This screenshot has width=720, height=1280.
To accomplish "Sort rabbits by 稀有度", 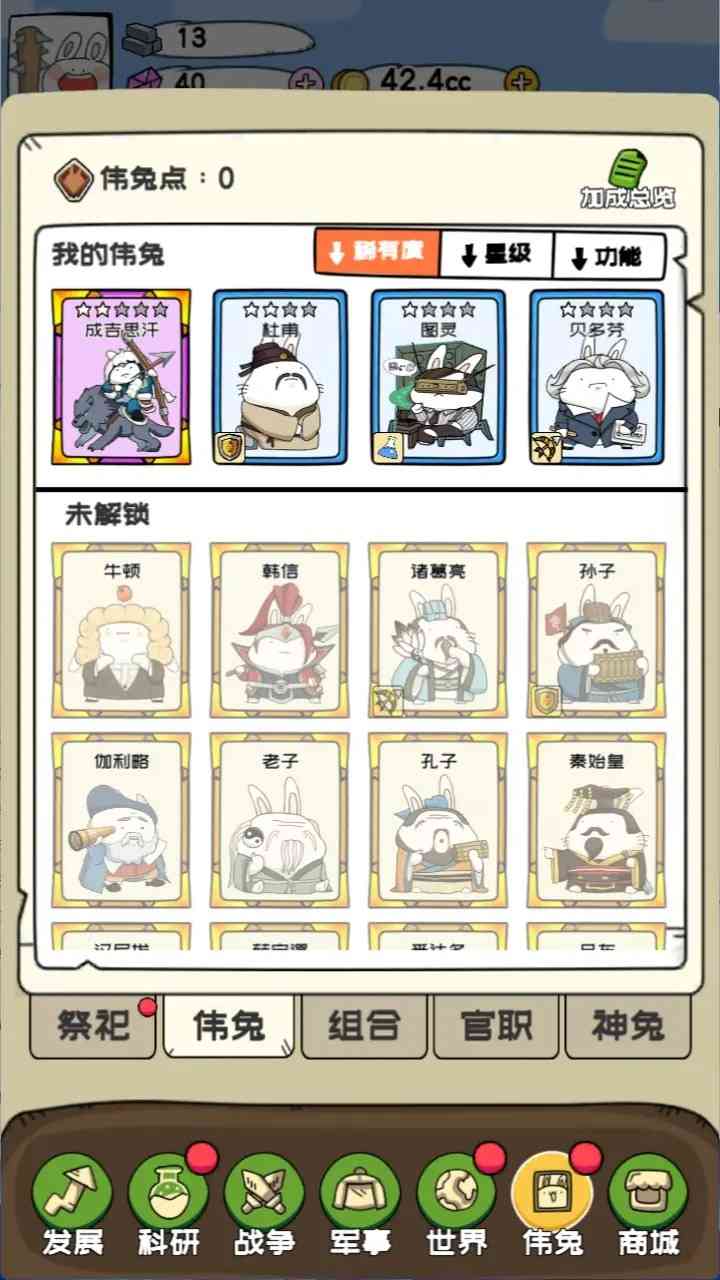I will click(377, 253).
